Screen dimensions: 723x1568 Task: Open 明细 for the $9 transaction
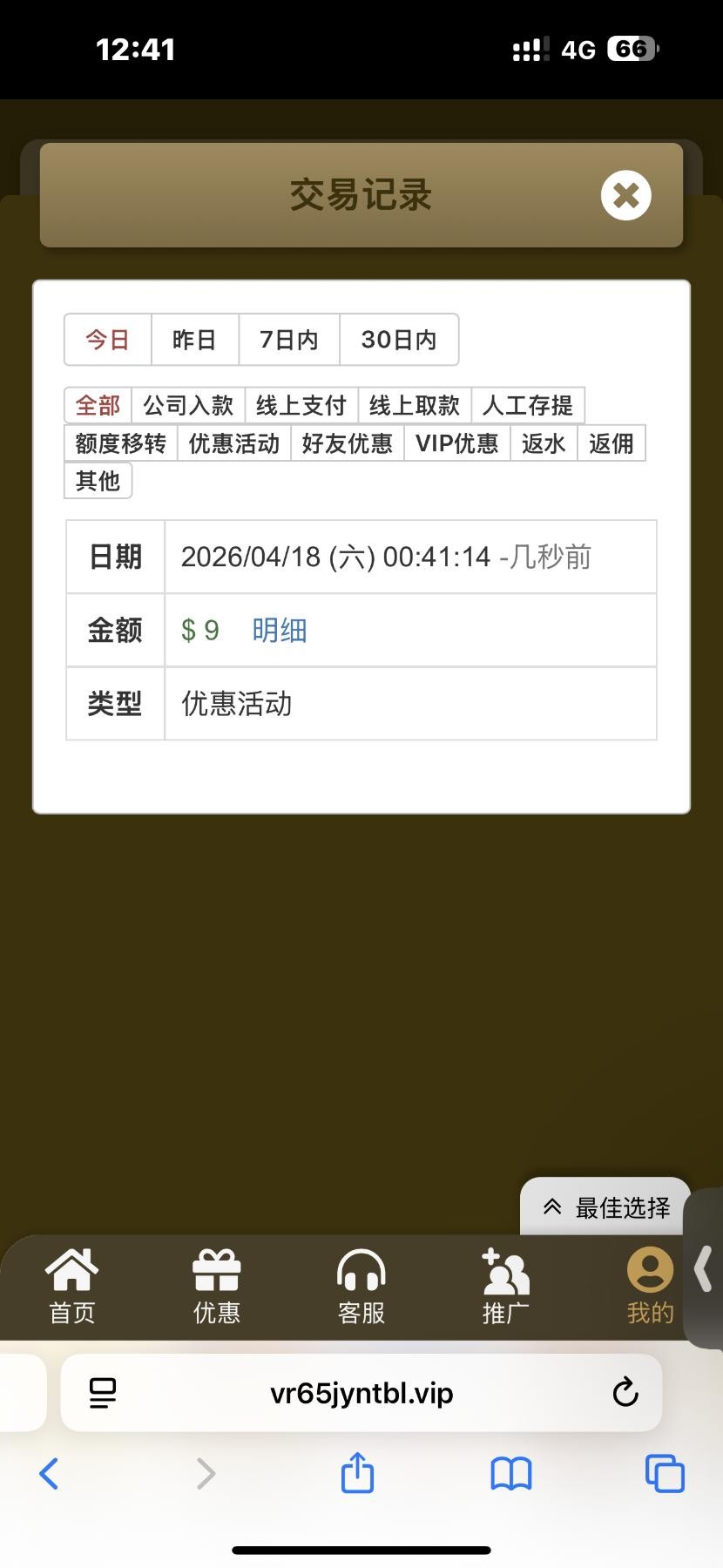click(280, 631)
